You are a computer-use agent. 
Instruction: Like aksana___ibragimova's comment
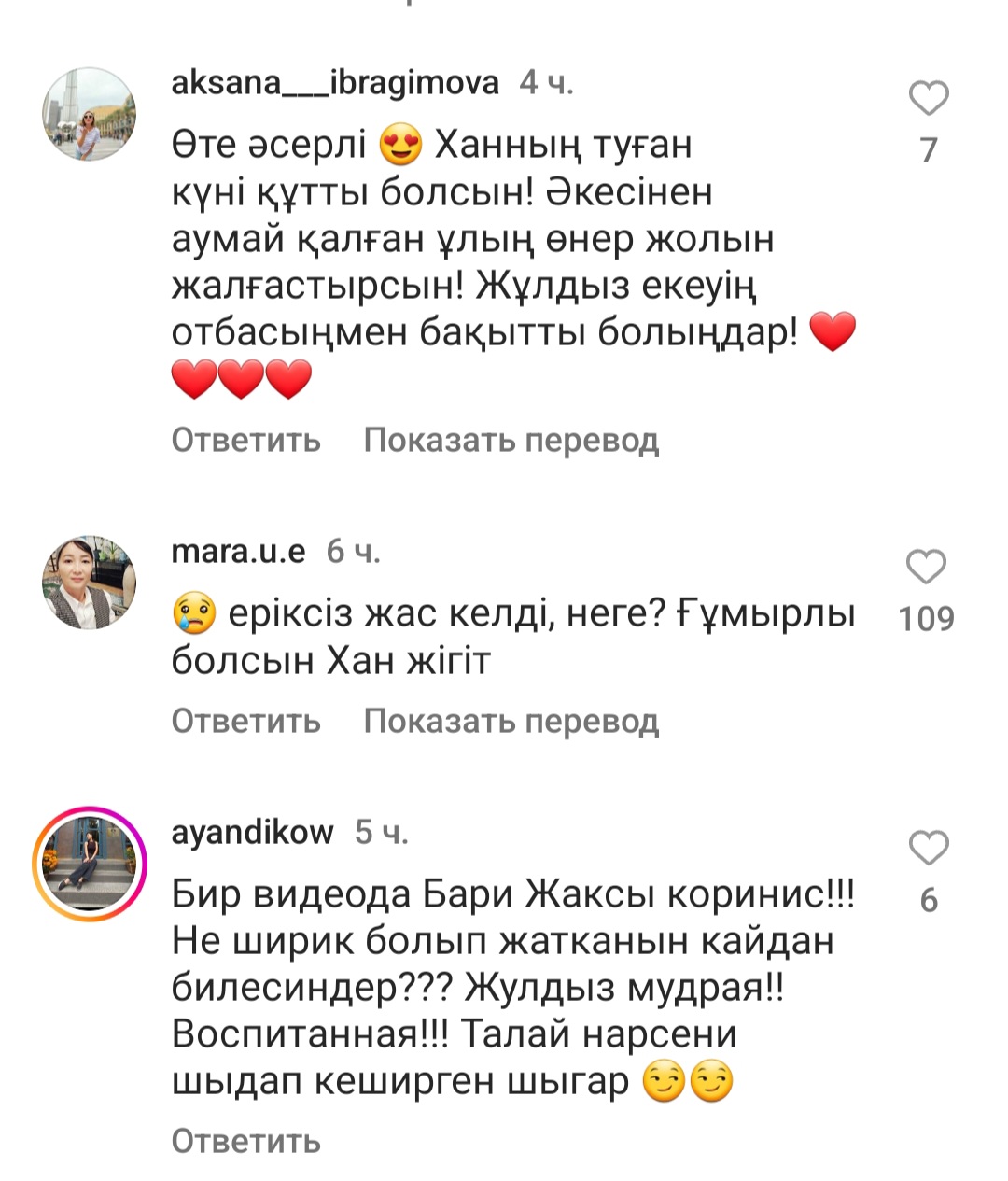click(929, 99)
